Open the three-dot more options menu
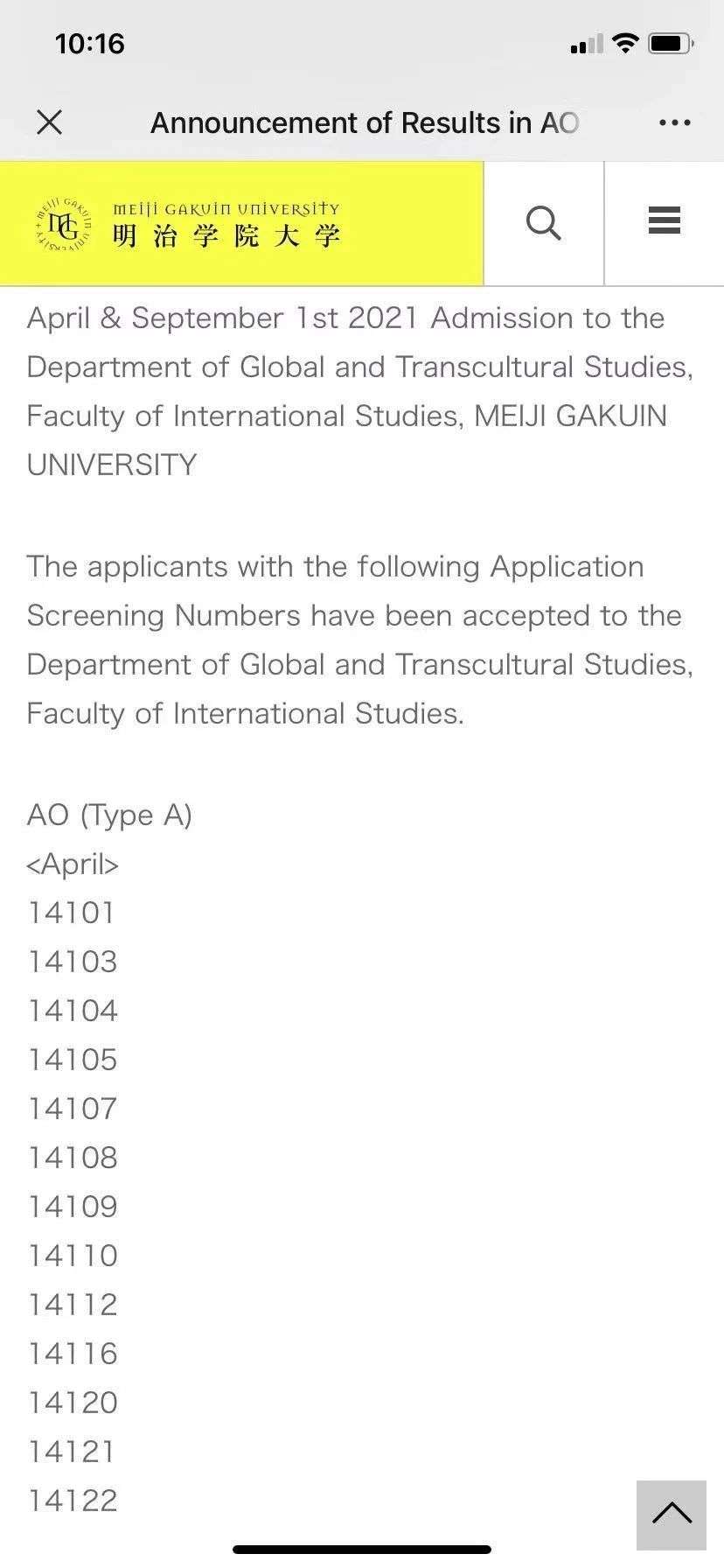The height and width of the screenshot is (1568, 724). 674,123
